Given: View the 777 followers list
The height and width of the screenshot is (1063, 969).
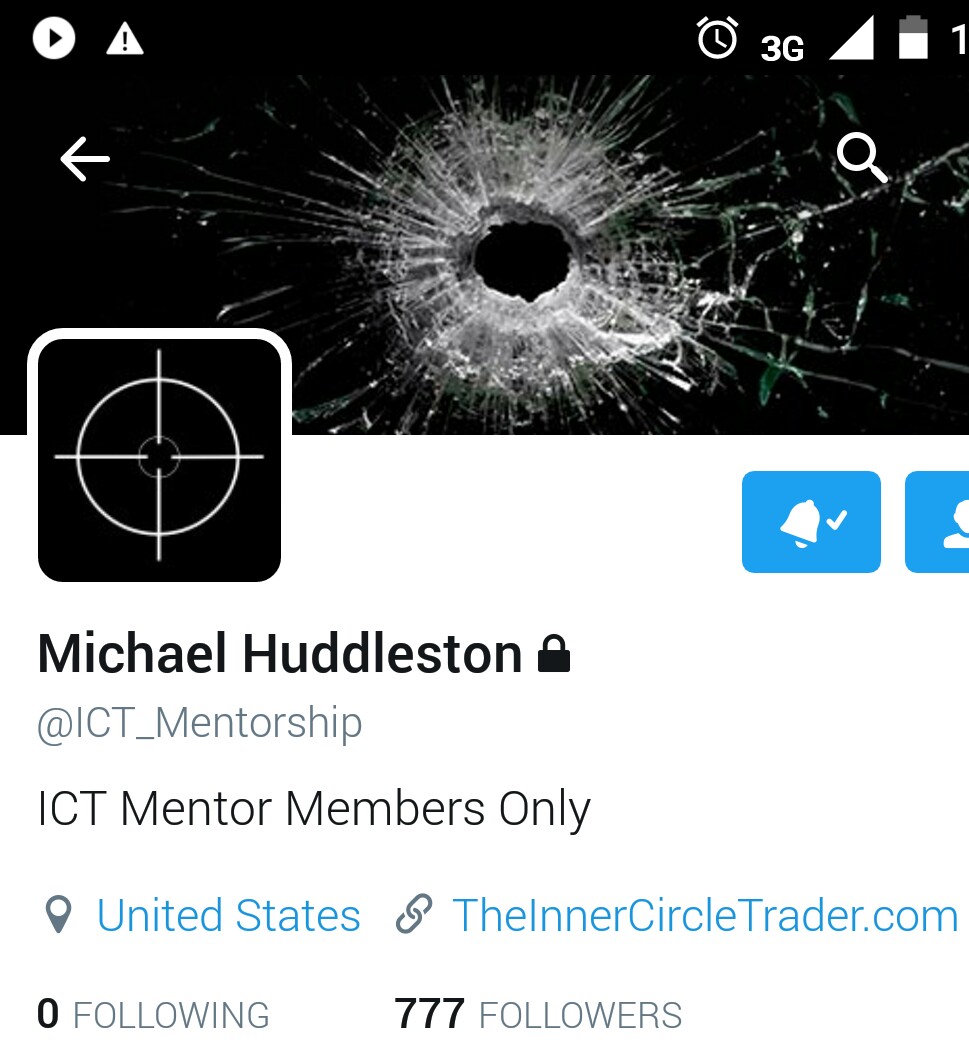Looking at the screenshot, I should point(537,1014).
